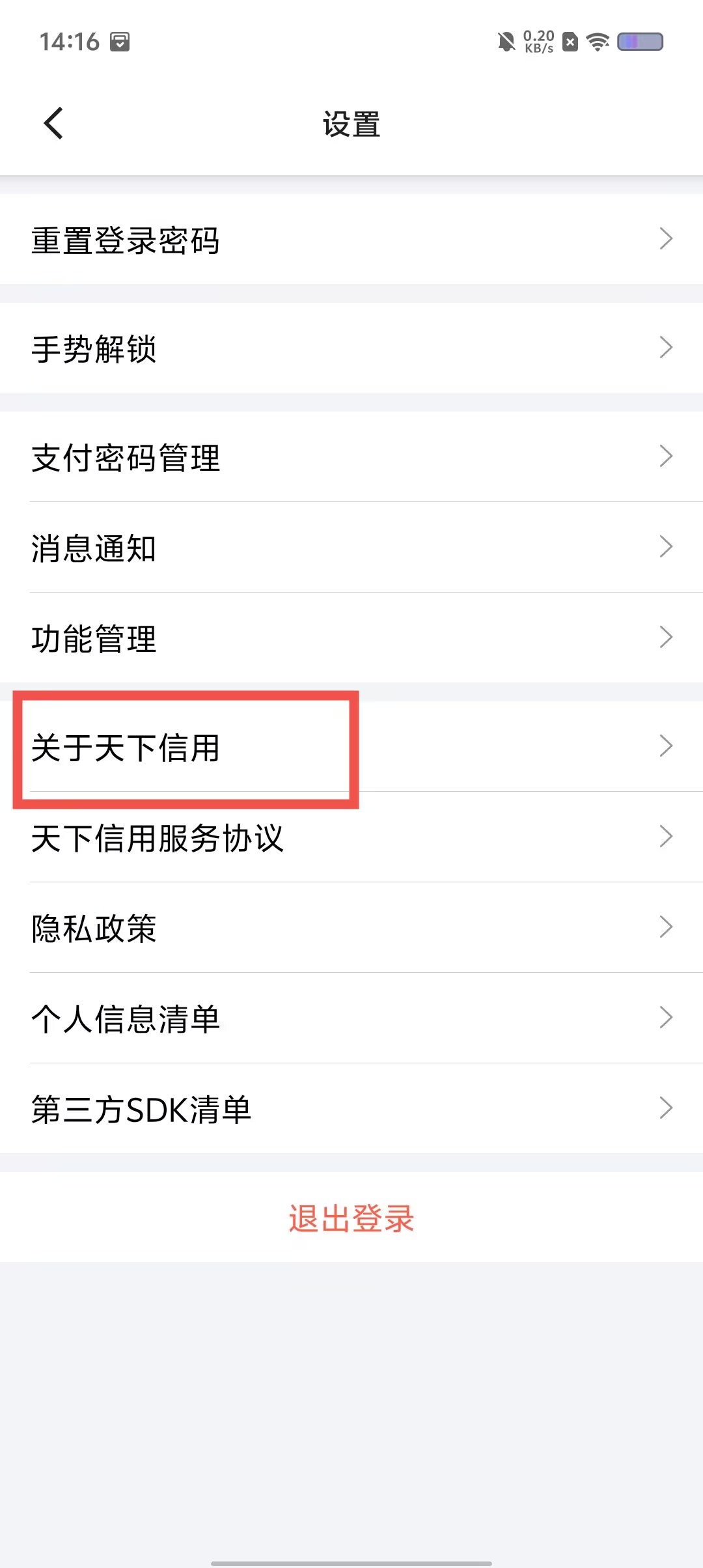703x1568 pixels.
Task: Open 功能管理
Action: point(351,638)
